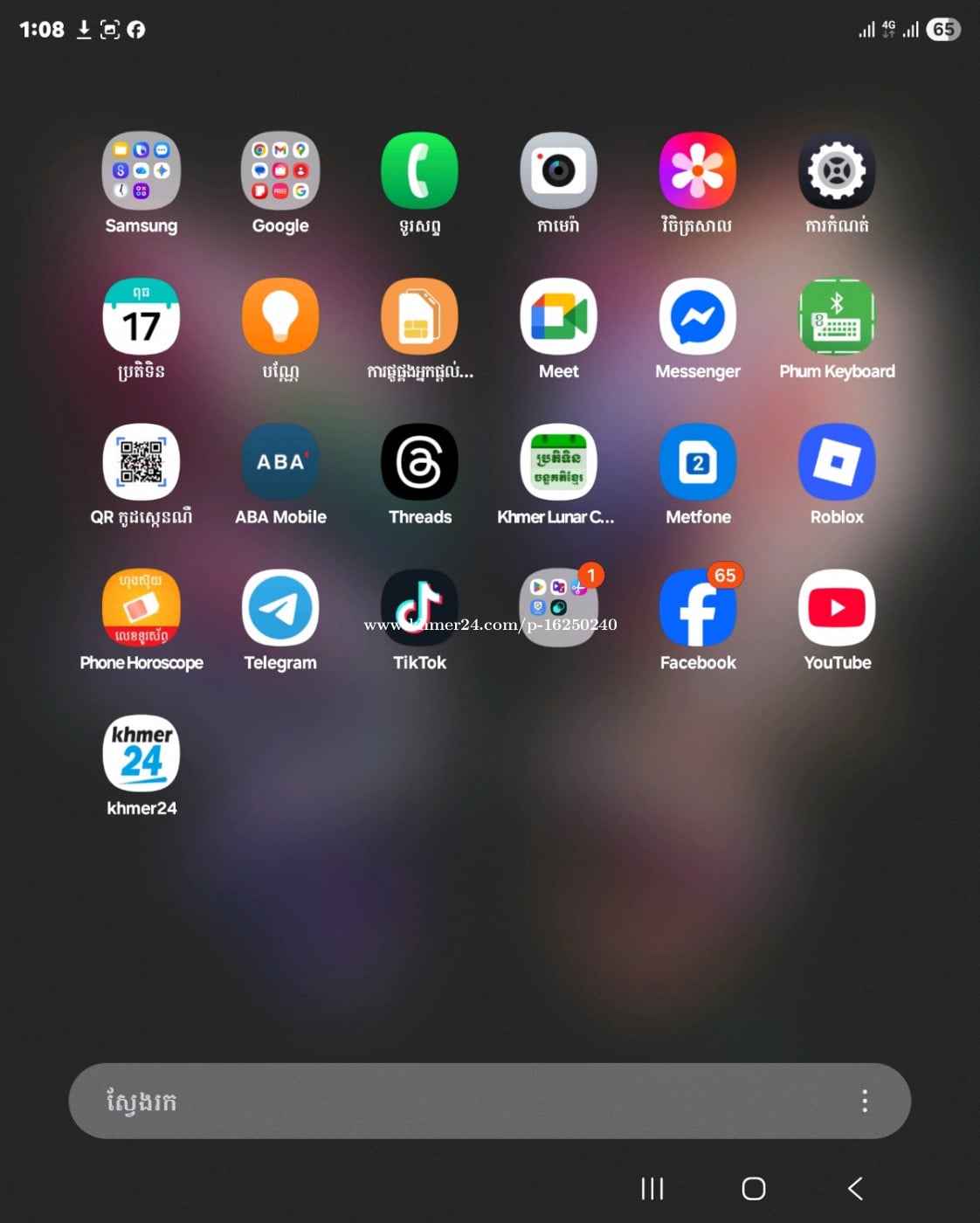Go to the home screen

[x=753, y=1188]
